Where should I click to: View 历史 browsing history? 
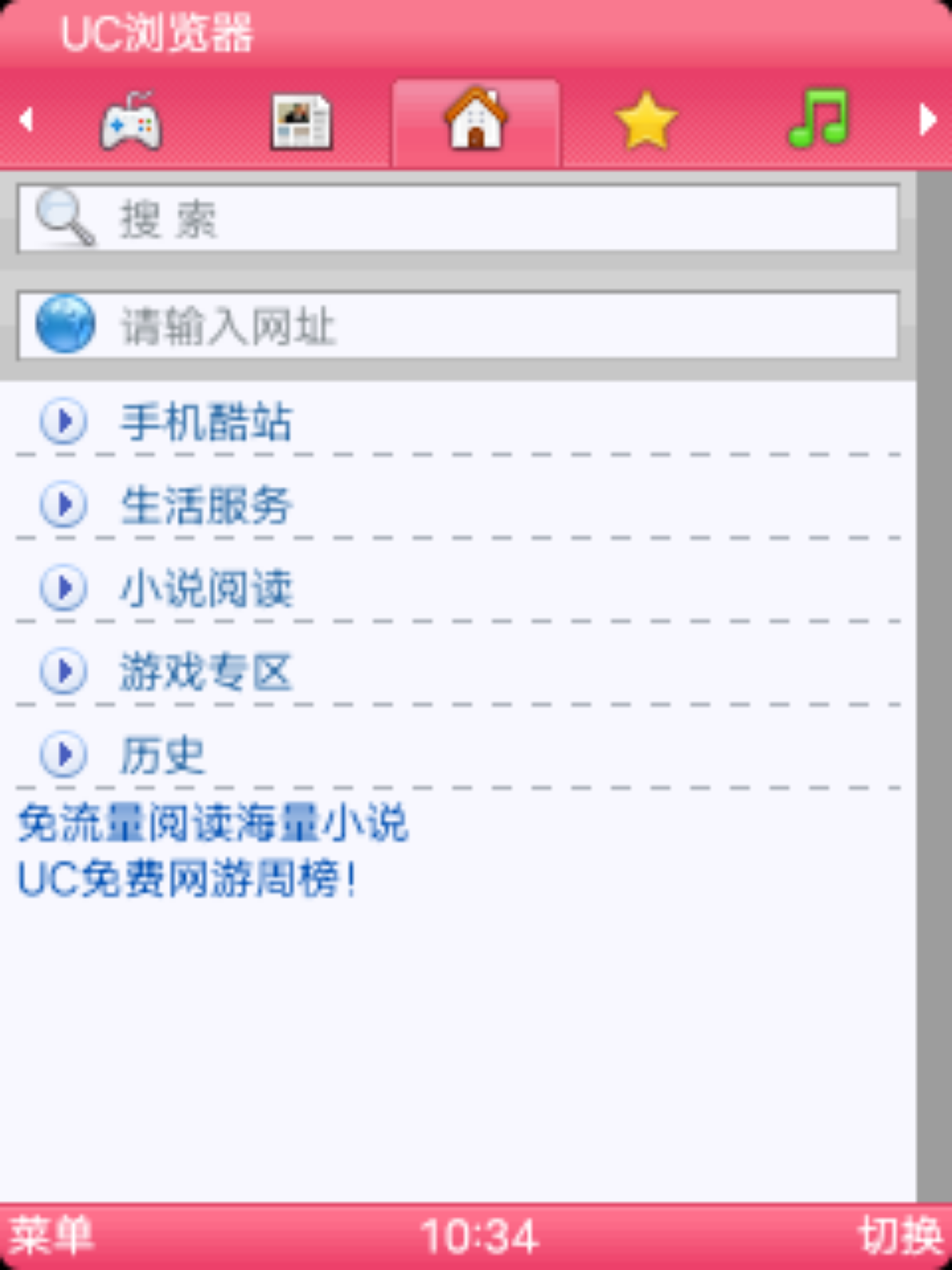[163, 755]
